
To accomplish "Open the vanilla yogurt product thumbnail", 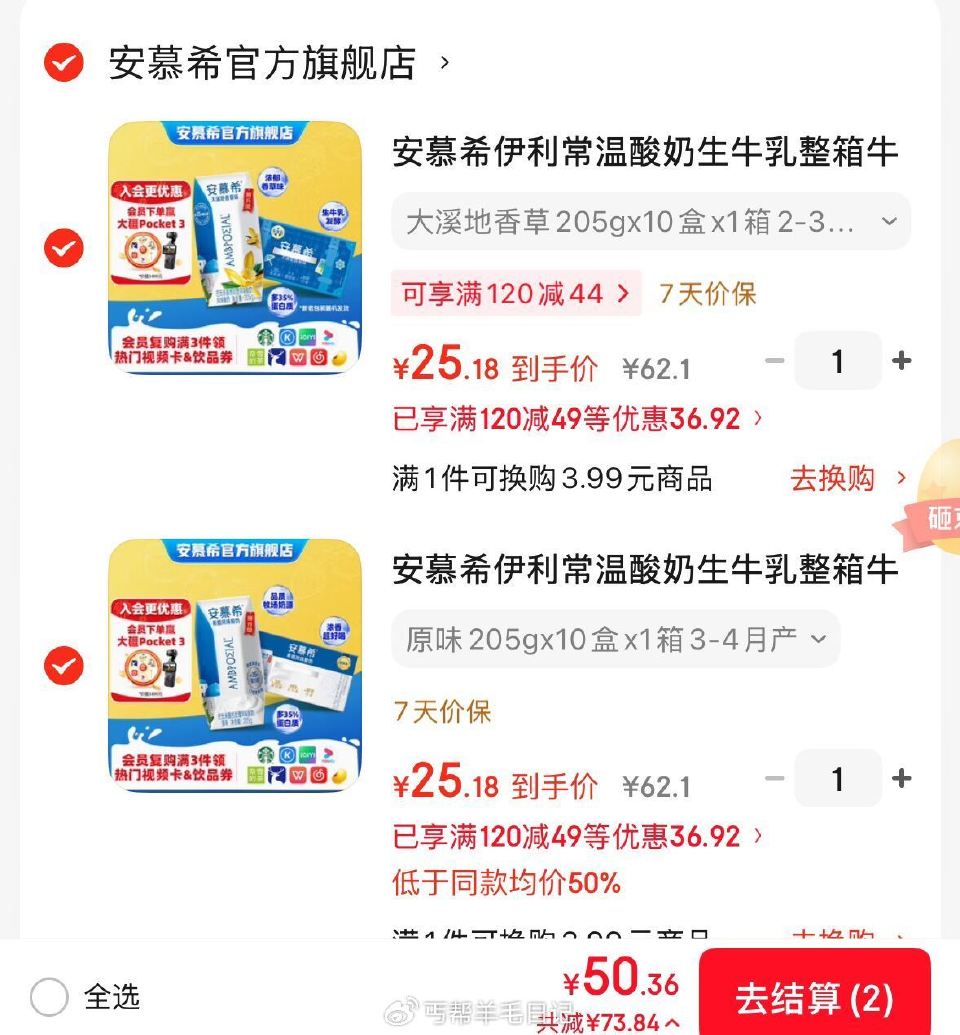I will click(x=237, y=249).
